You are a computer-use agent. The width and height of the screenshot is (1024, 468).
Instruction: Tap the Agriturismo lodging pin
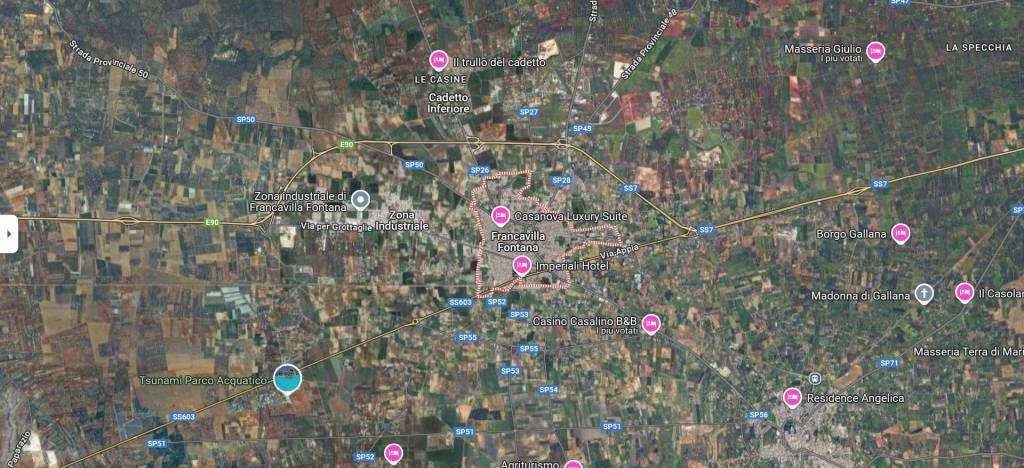coord(573,464)
